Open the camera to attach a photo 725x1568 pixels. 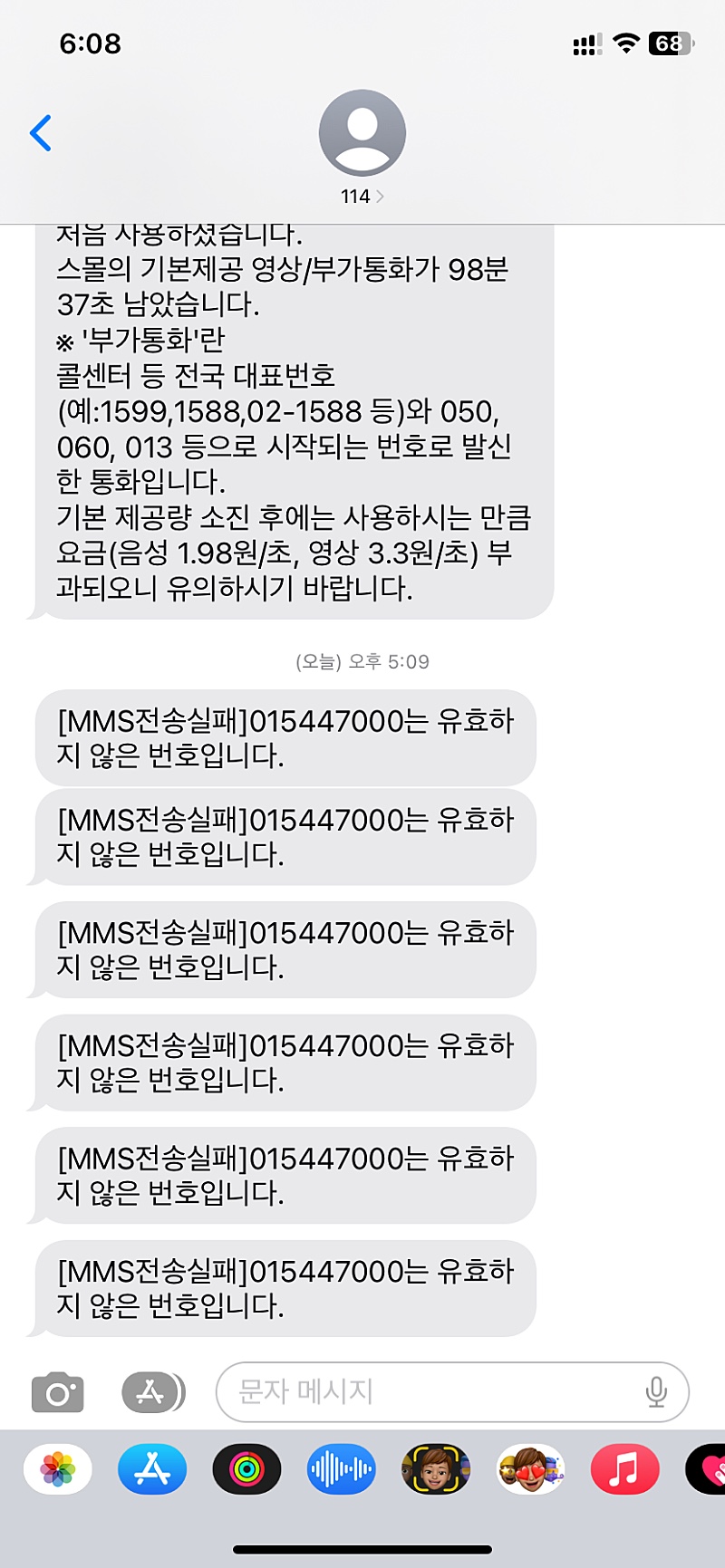coord(58,1392)
